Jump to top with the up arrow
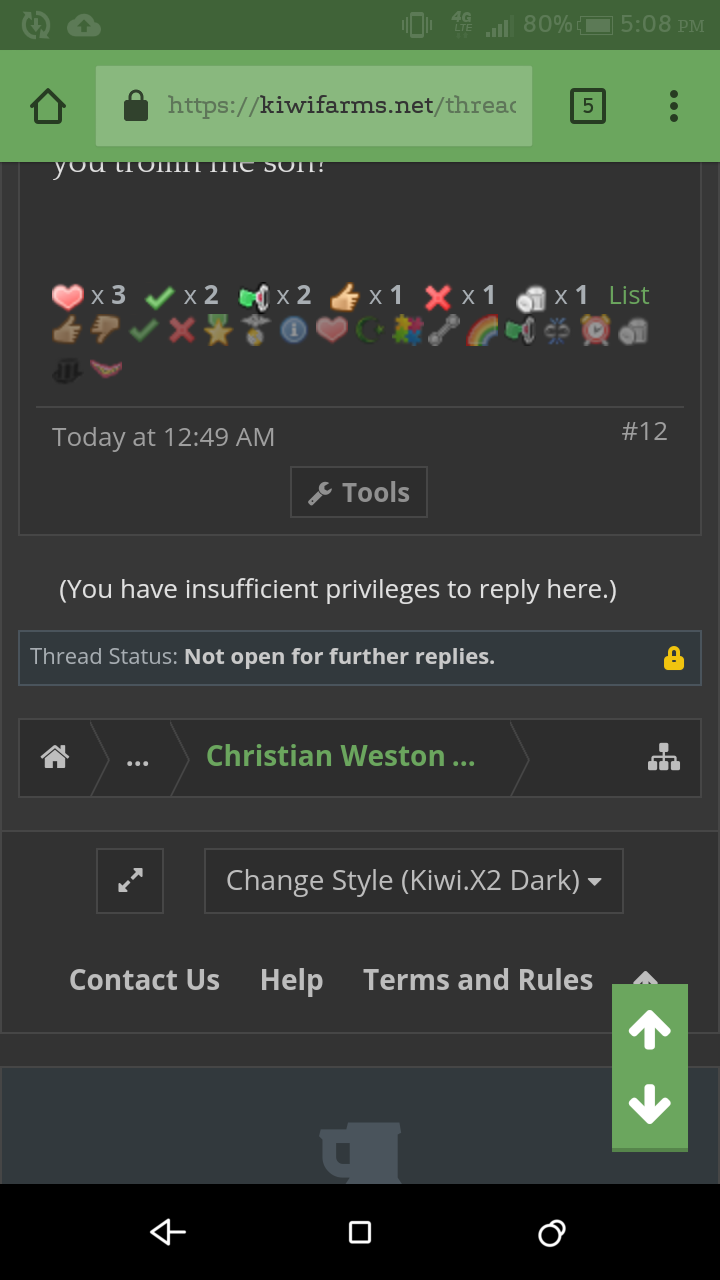 tap(650, 1029)
